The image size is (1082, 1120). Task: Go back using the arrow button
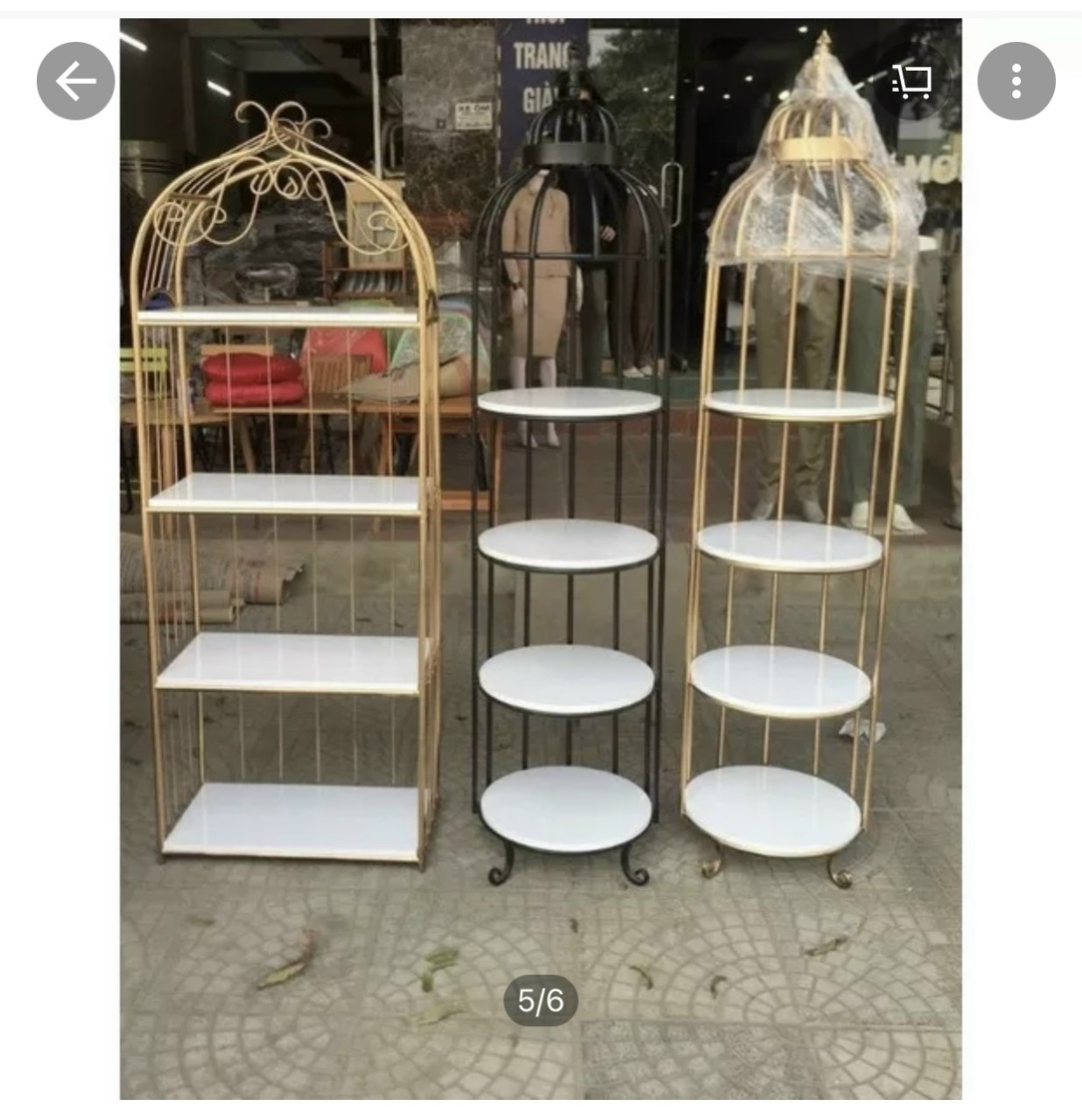(75, 81)
